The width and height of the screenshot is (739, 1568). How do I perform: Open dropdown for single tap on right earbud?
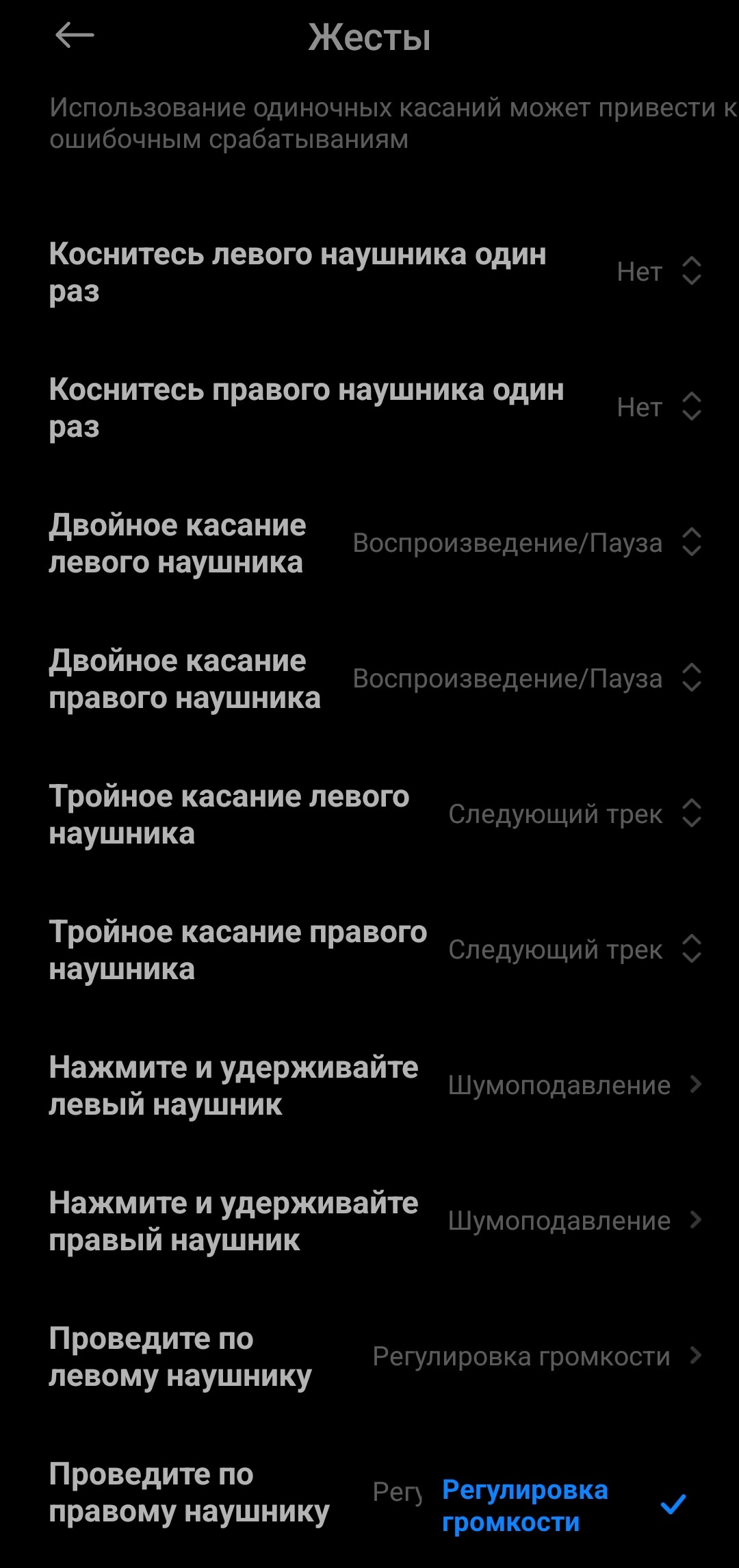[658, 407]
